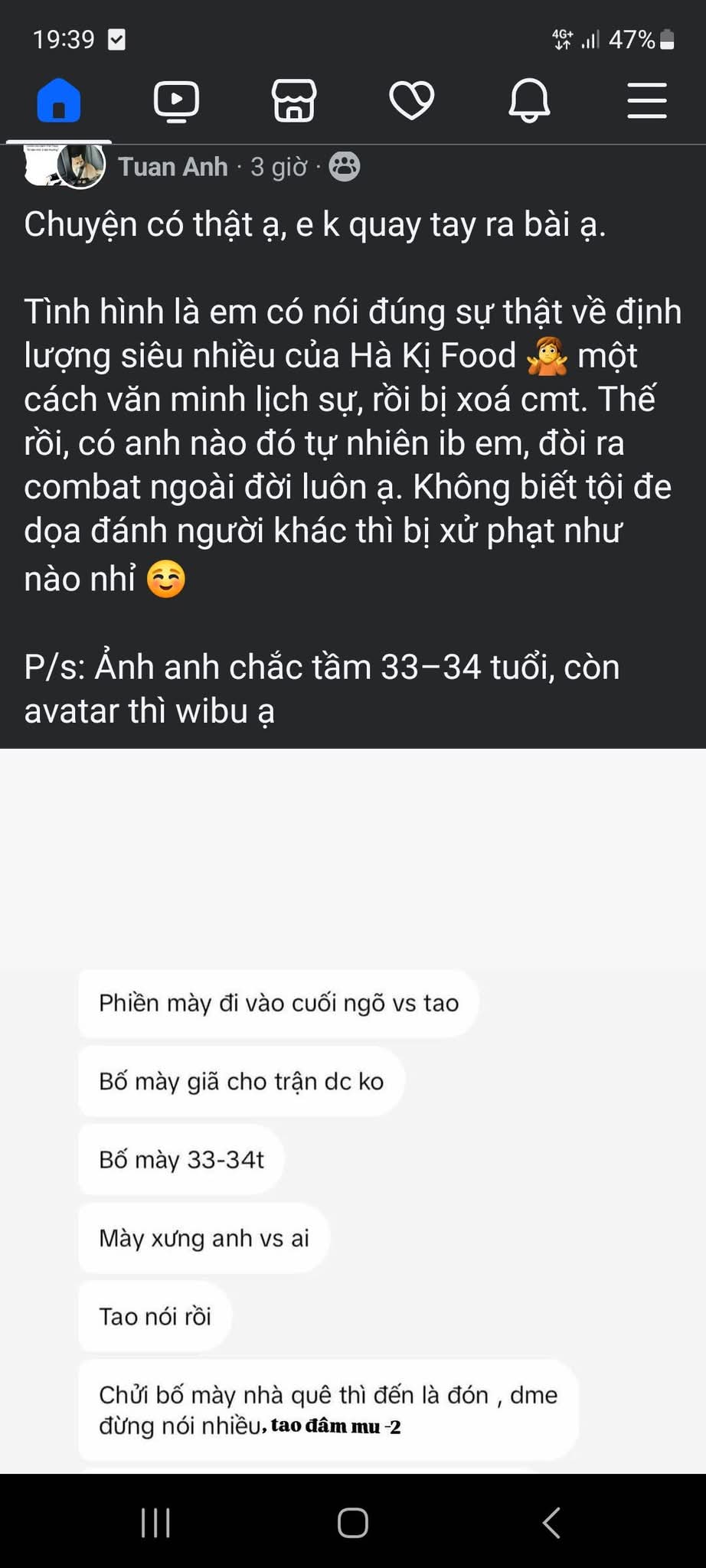706x1568 pixels.
Task: Open the Marketplace tab
Action: coord(294,101)
